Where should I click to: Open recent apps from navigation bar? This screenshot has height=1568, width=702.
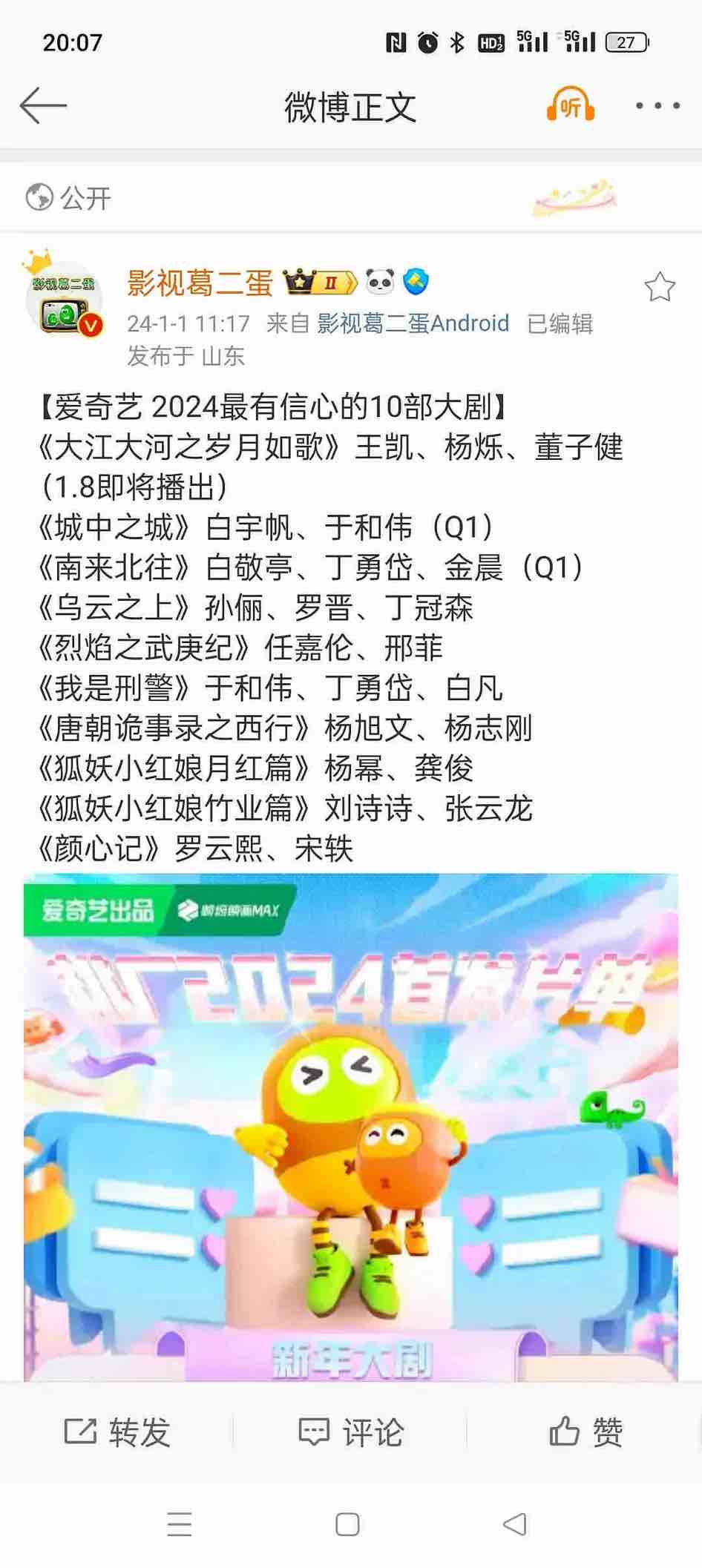[x=180, y=1524]
